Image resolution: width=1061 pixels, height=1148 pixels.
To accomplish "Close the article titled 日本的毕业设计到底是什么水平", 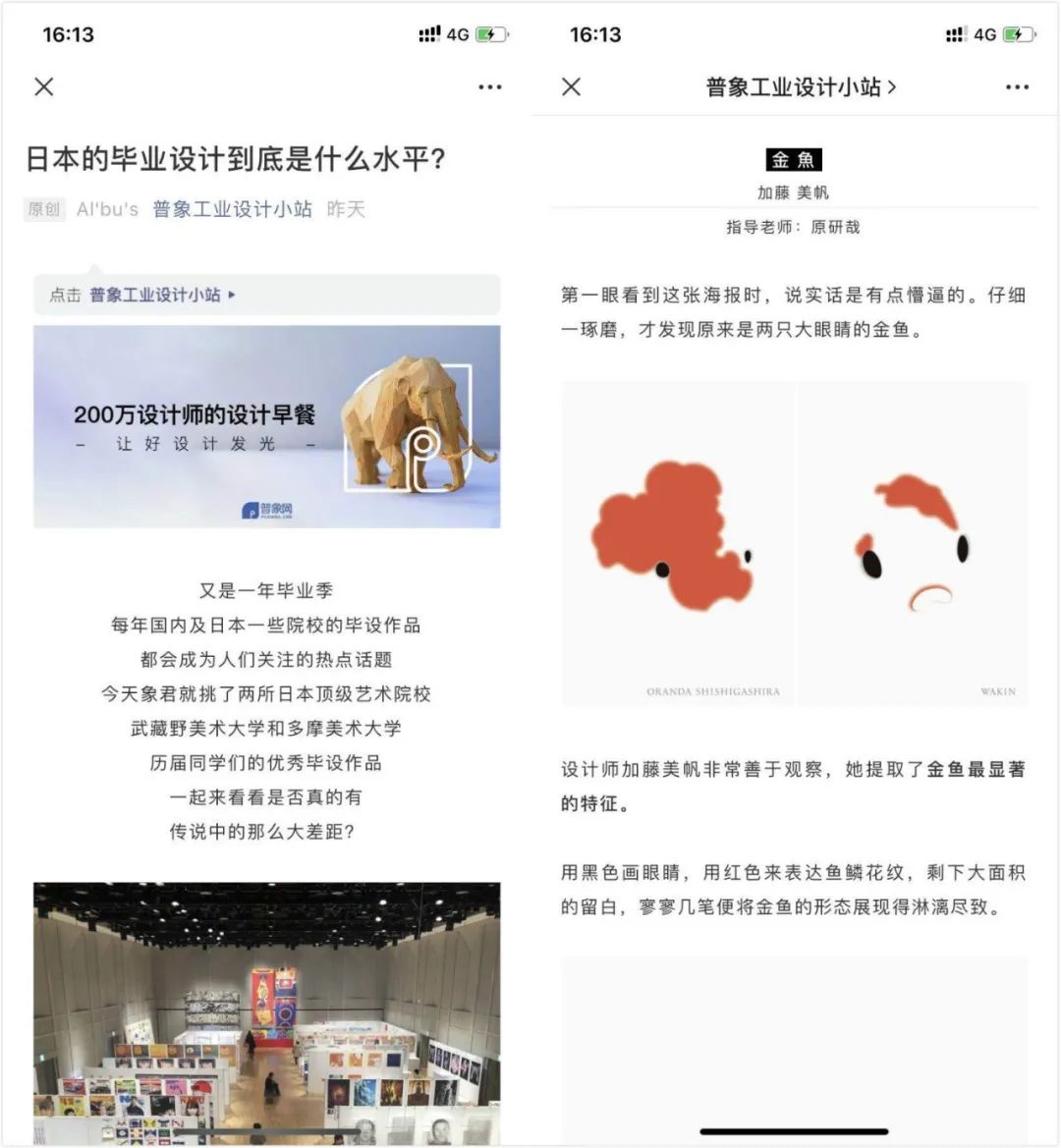I will (44, 87).
